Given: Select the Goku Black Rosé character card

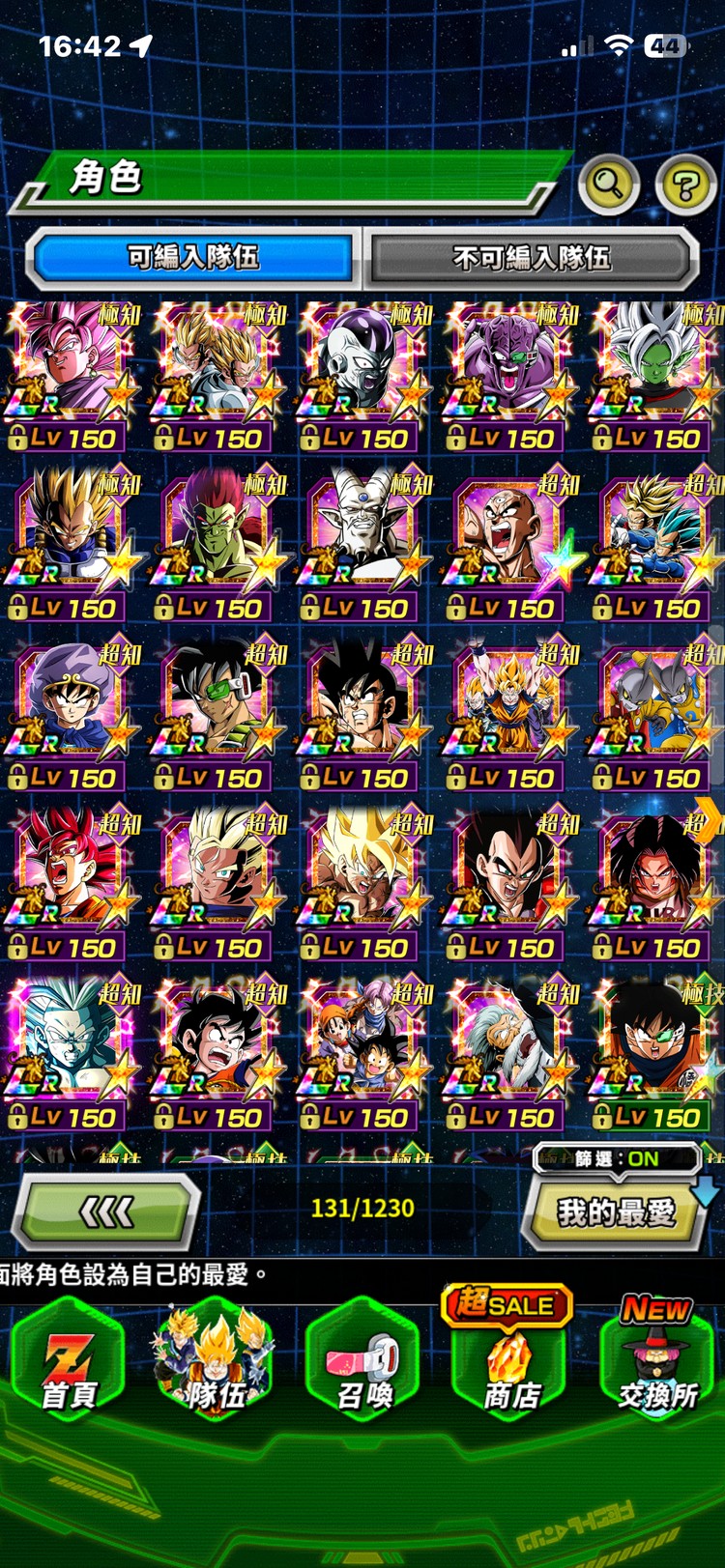Looking at the screenshot, I should (68, 372).
